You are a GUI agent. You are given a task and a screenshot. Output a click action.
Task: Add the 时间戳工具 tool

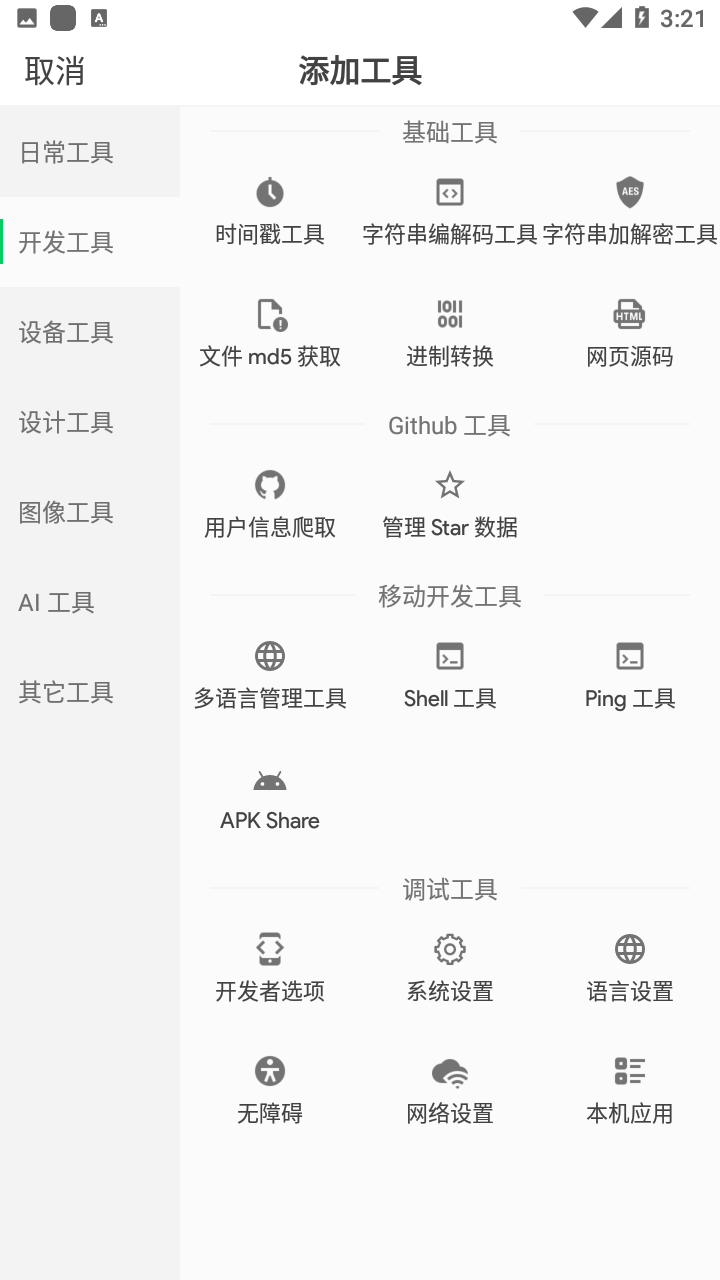click(x=270, y=211)
